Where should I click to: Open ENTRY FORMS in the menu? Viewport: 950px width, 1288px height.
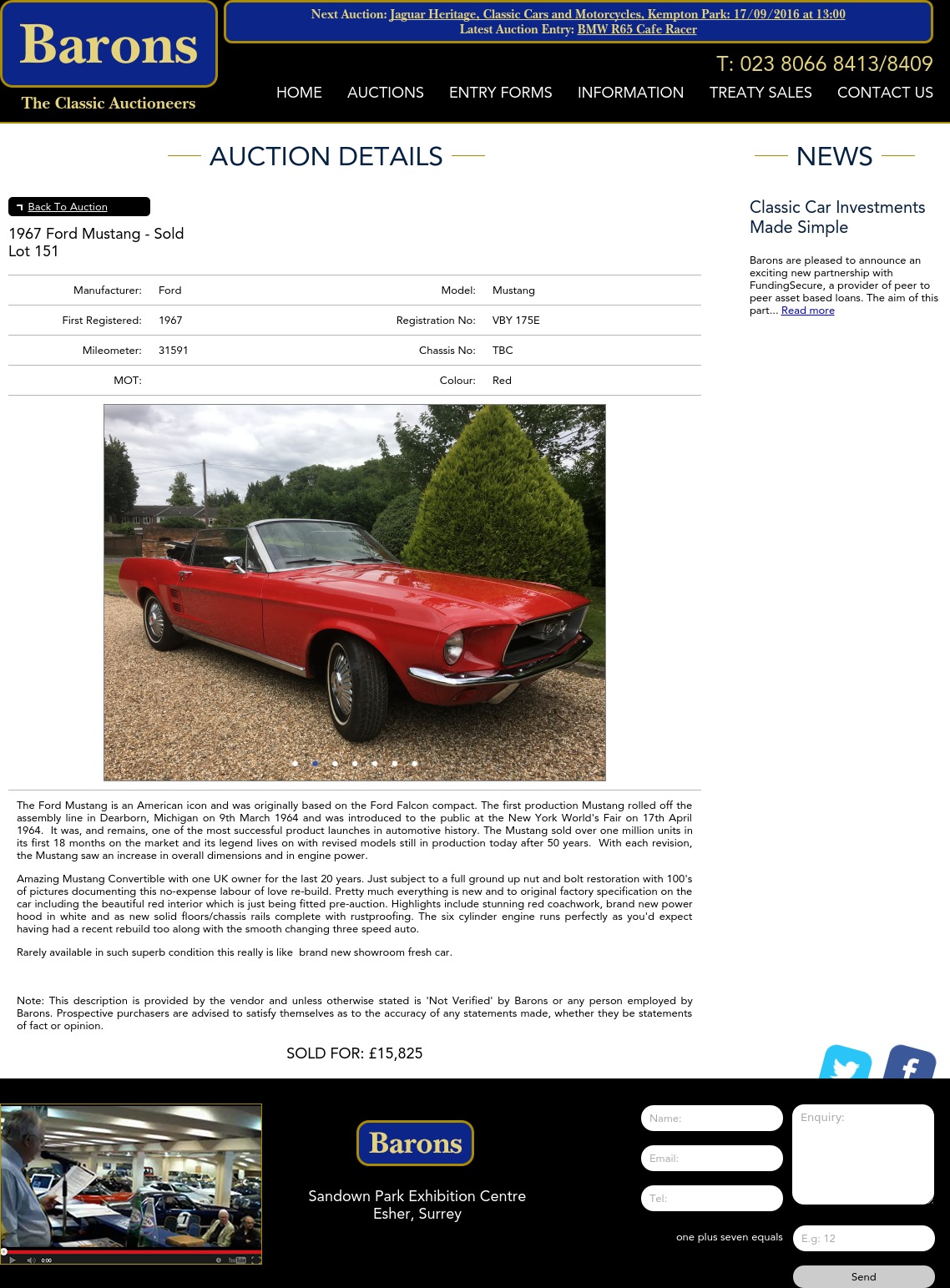[500, 93]
